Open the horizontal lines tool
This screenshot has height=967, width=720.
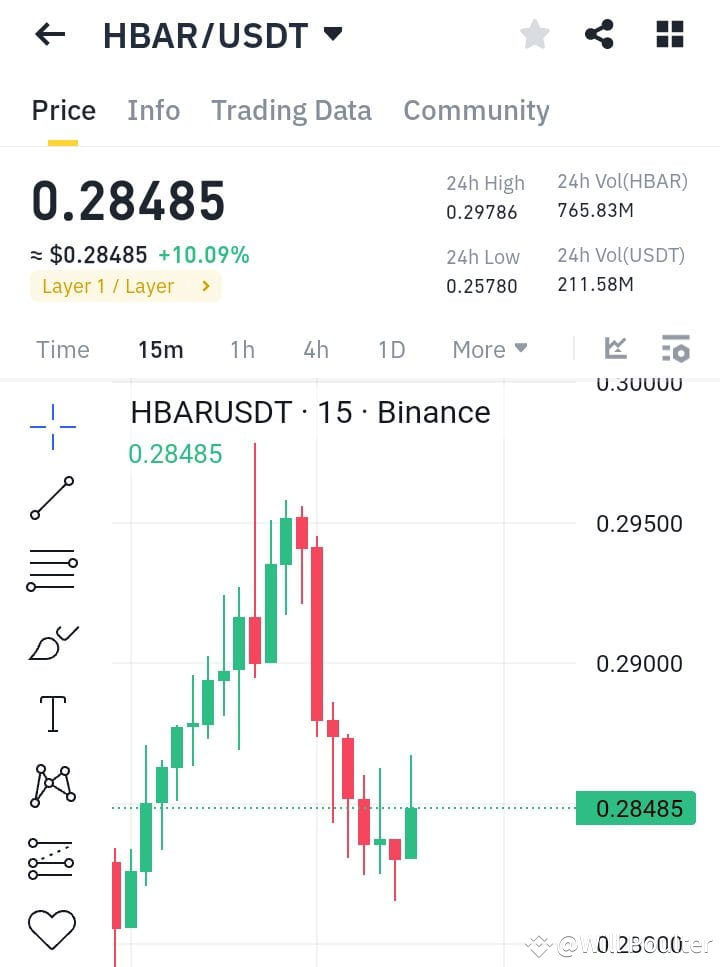52,570
